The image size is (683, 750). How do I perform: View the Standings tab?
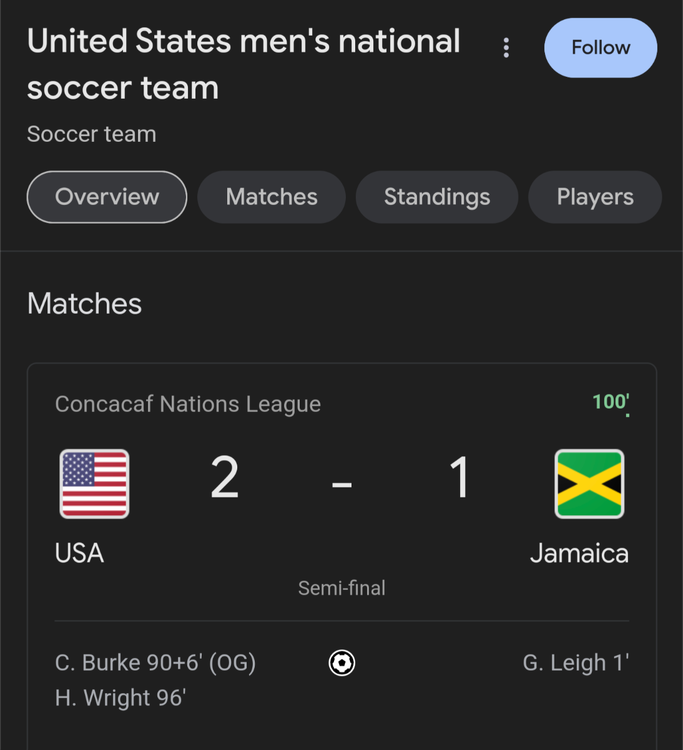437,197
